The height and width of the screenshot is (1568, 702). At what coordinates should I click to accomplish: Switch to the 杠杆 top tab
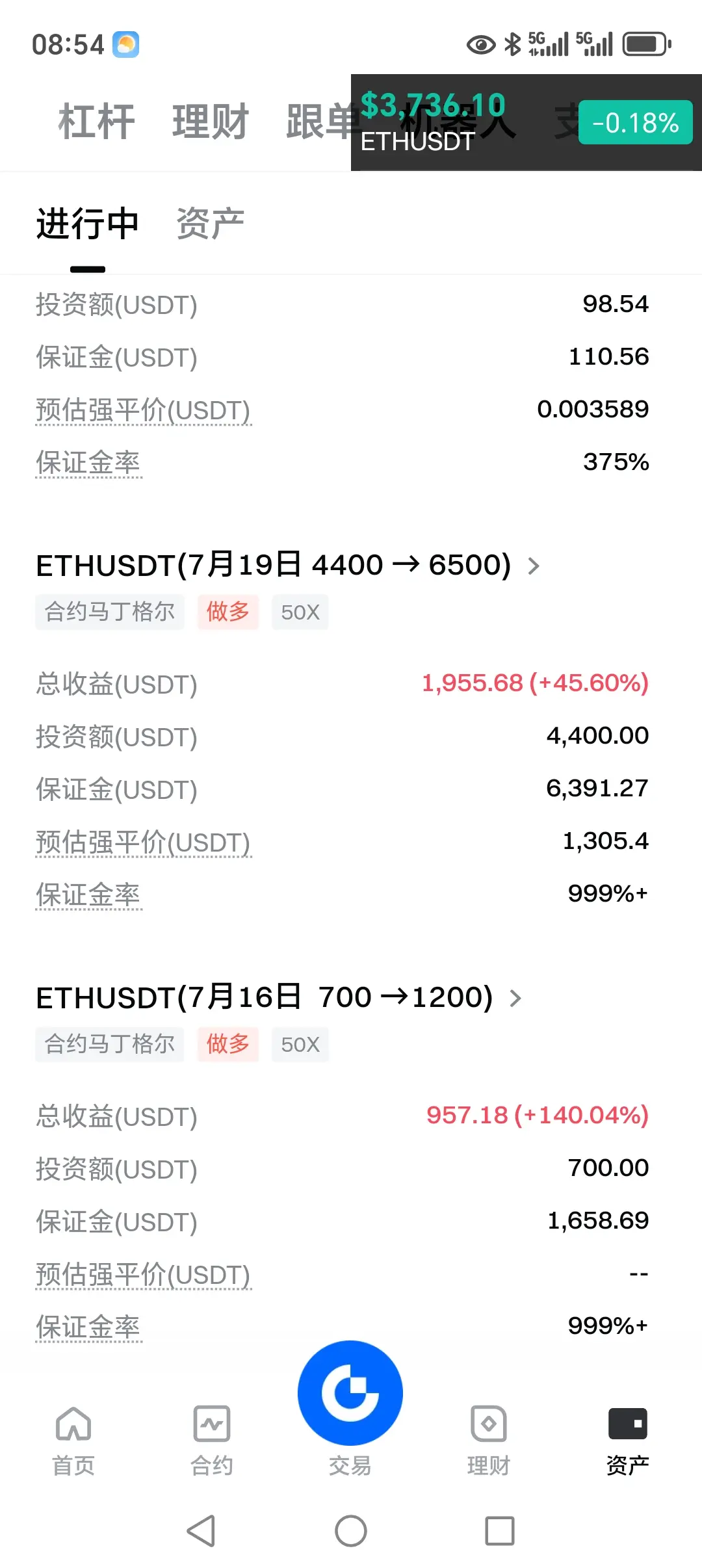coord(96,122)
